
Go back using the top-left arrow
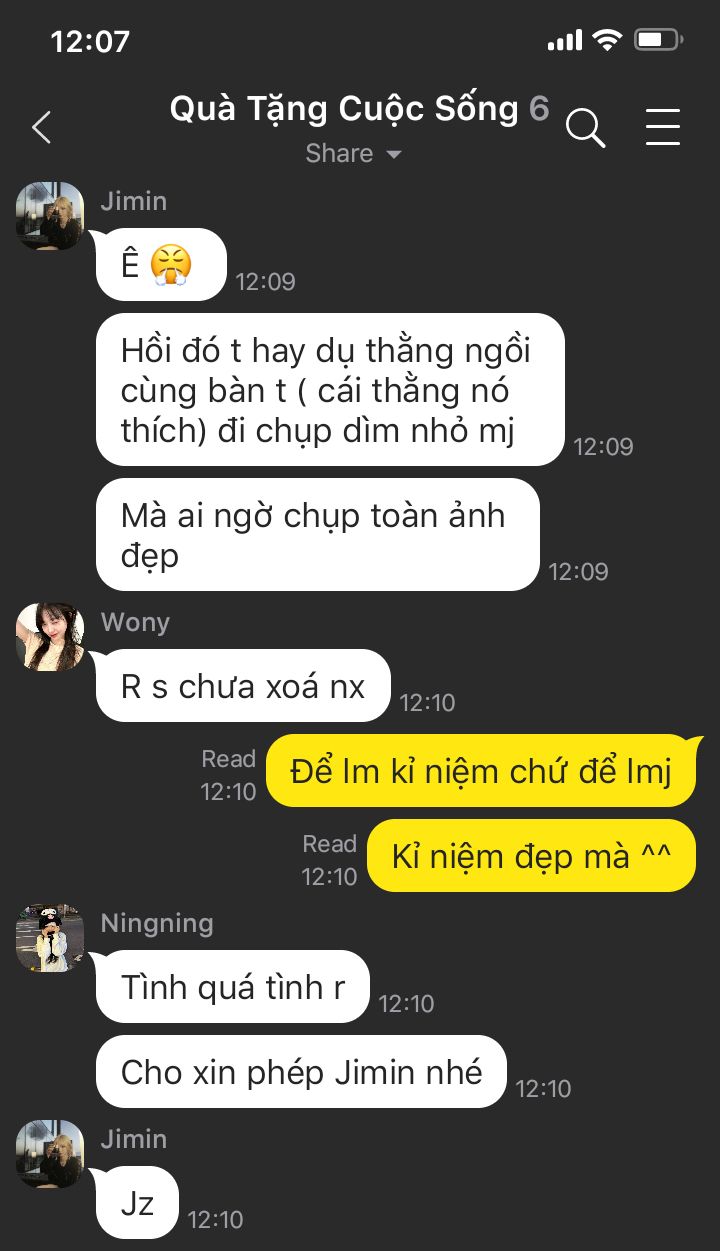coord(41,127)
